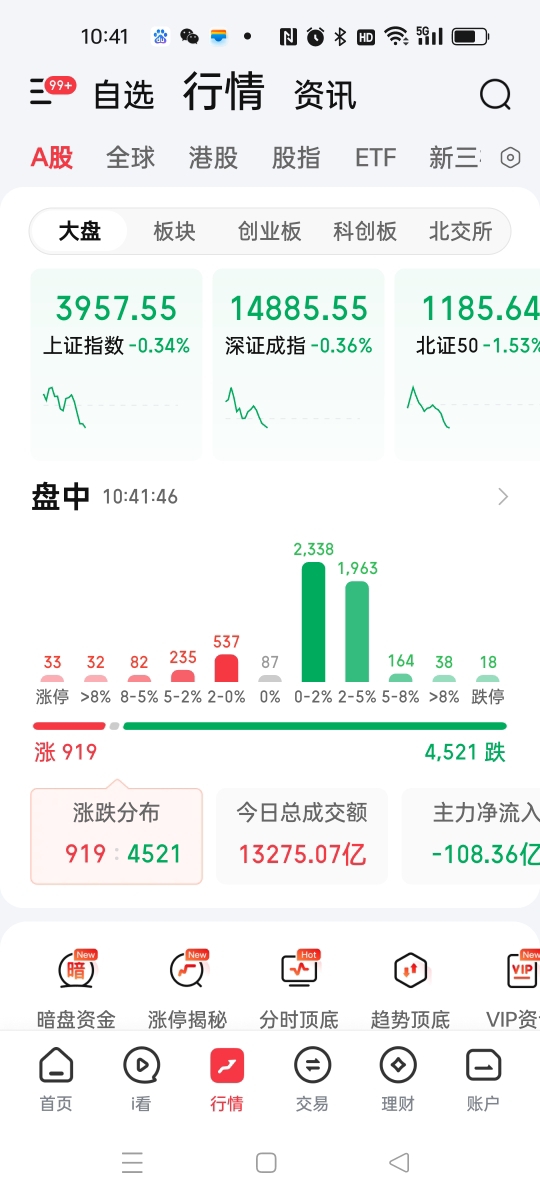Screen dimensions: 540x1200
Task: Open the 涨停揭秘 tool
Action: 187,989
